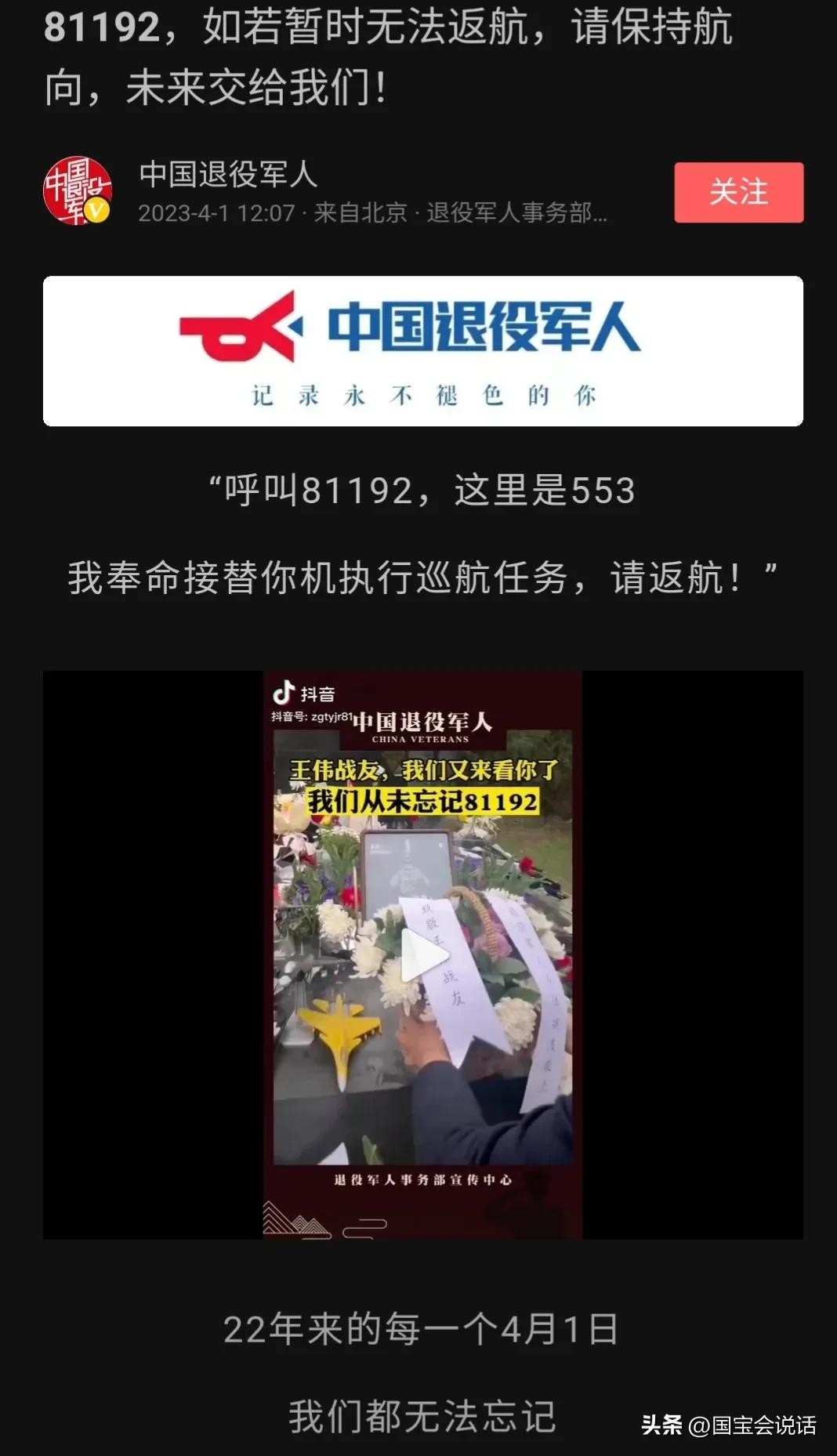This screenshot has width=837, height=1456.
Task: Open the 中国退役军人 author avatar
Action: 77,191
